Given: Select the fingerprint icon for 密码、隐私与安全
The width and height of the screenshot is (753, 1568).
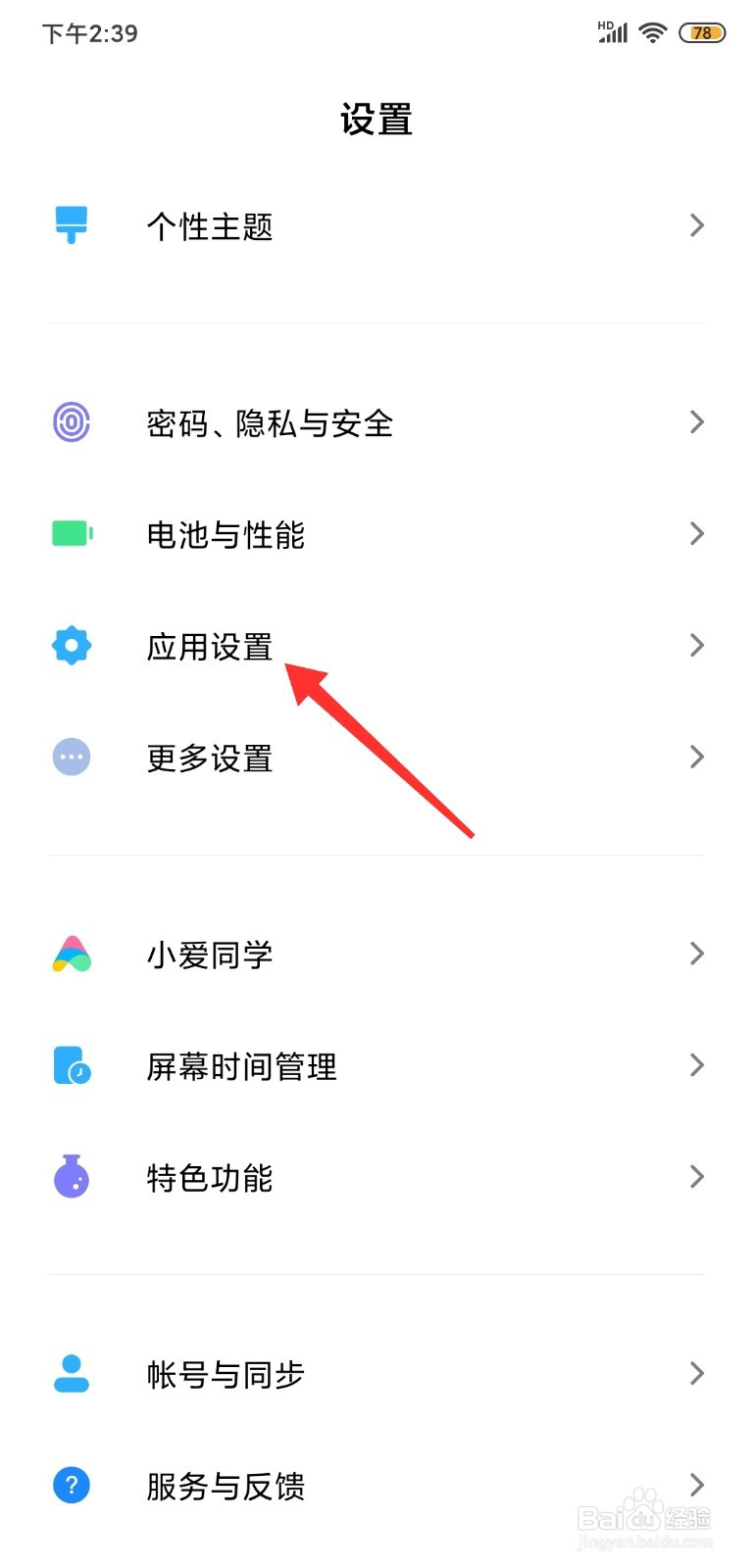Looking at the screenshot, I should [71, 421].
